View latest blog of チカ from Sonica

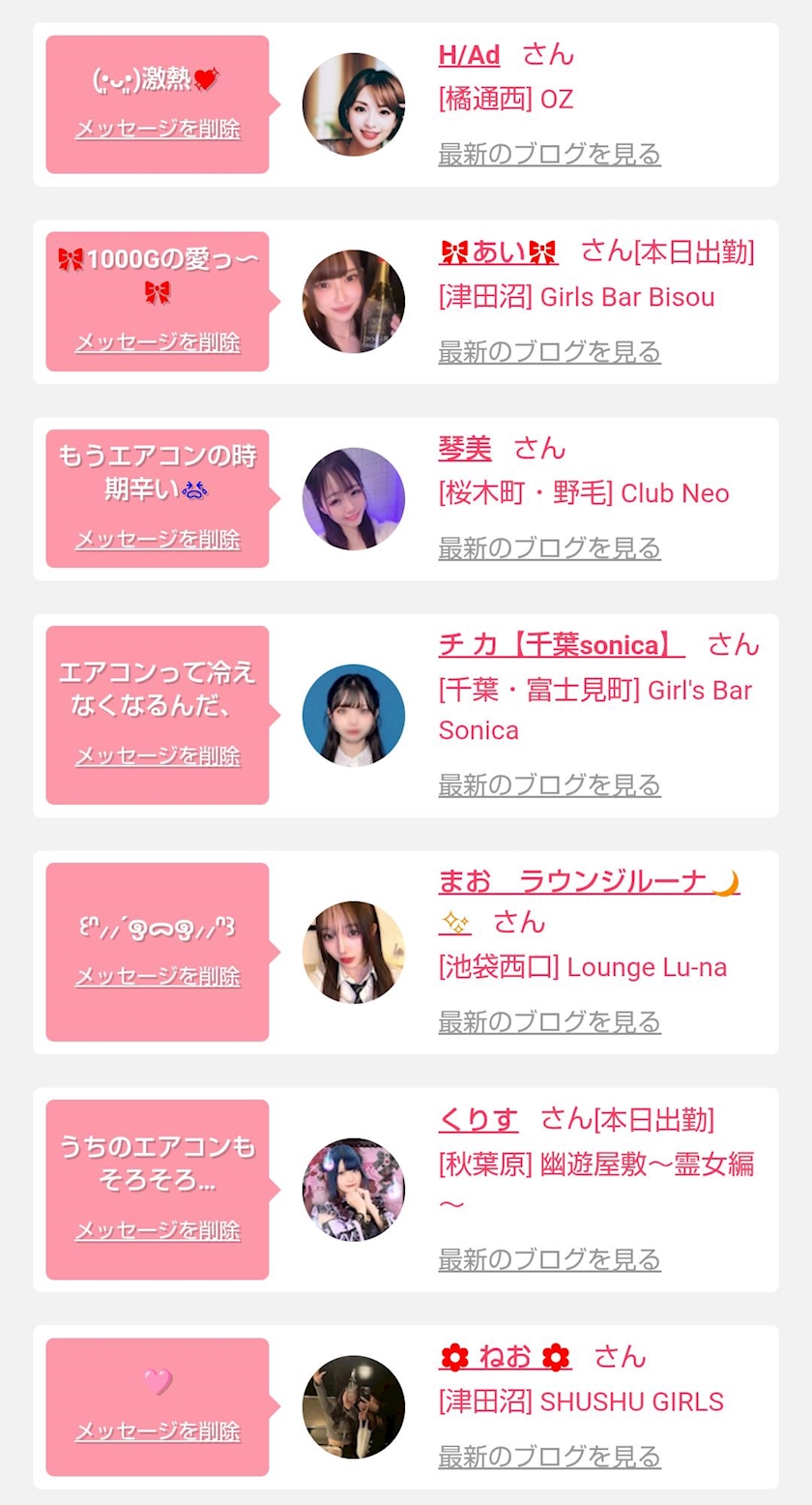549,784
